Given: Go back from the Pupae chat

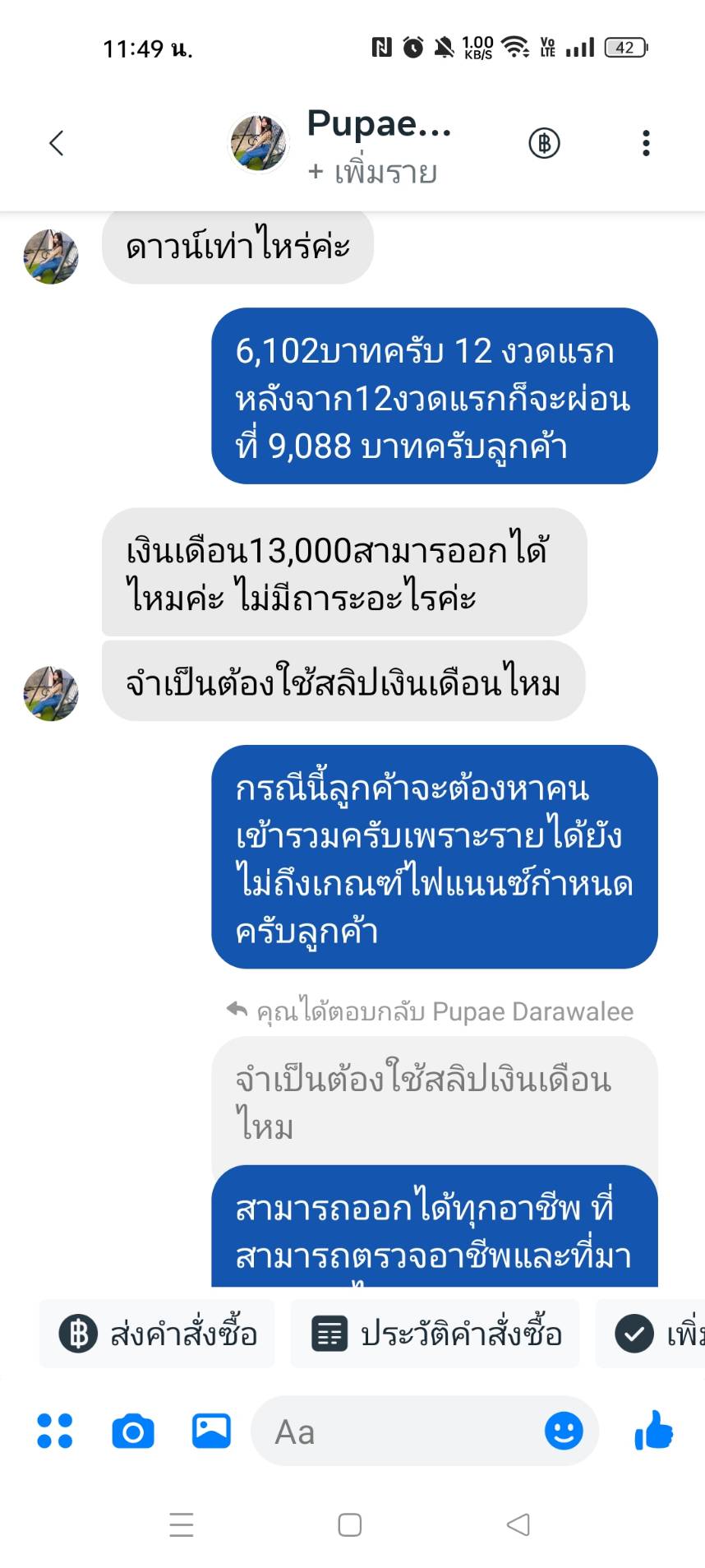Looking at the screenshot, I should pos(56,143).
